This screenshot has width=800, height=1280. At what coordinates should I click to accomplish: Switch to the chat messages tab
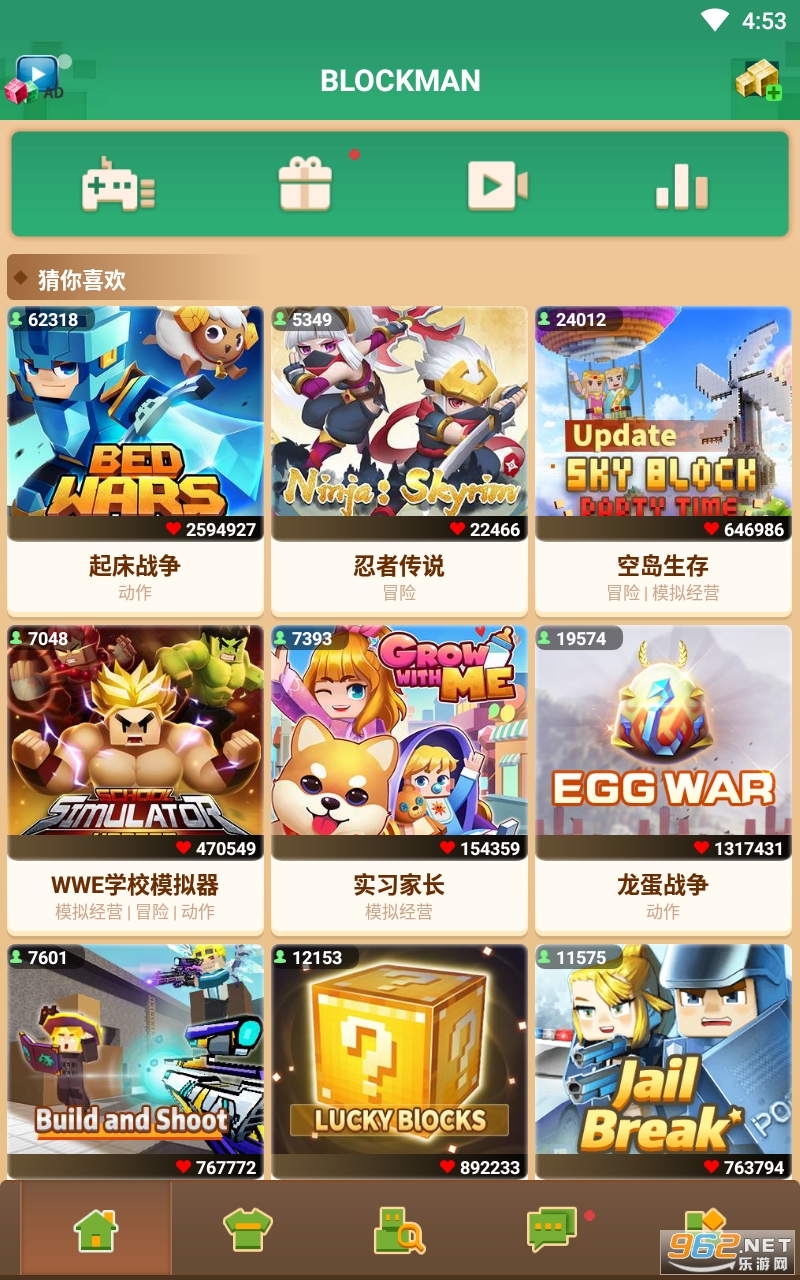point(551,1230)
